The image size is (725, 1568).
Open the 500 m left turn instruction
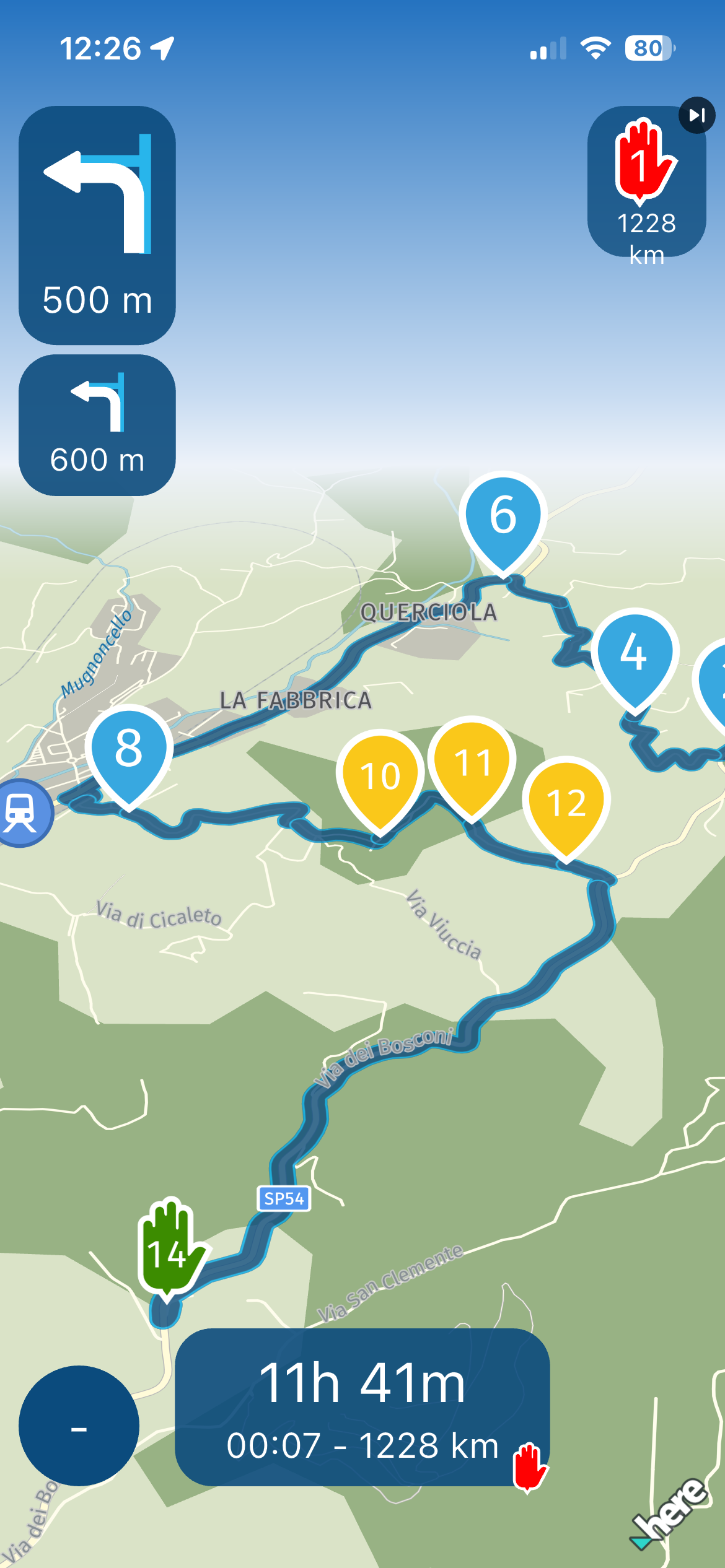click(97, 225)
